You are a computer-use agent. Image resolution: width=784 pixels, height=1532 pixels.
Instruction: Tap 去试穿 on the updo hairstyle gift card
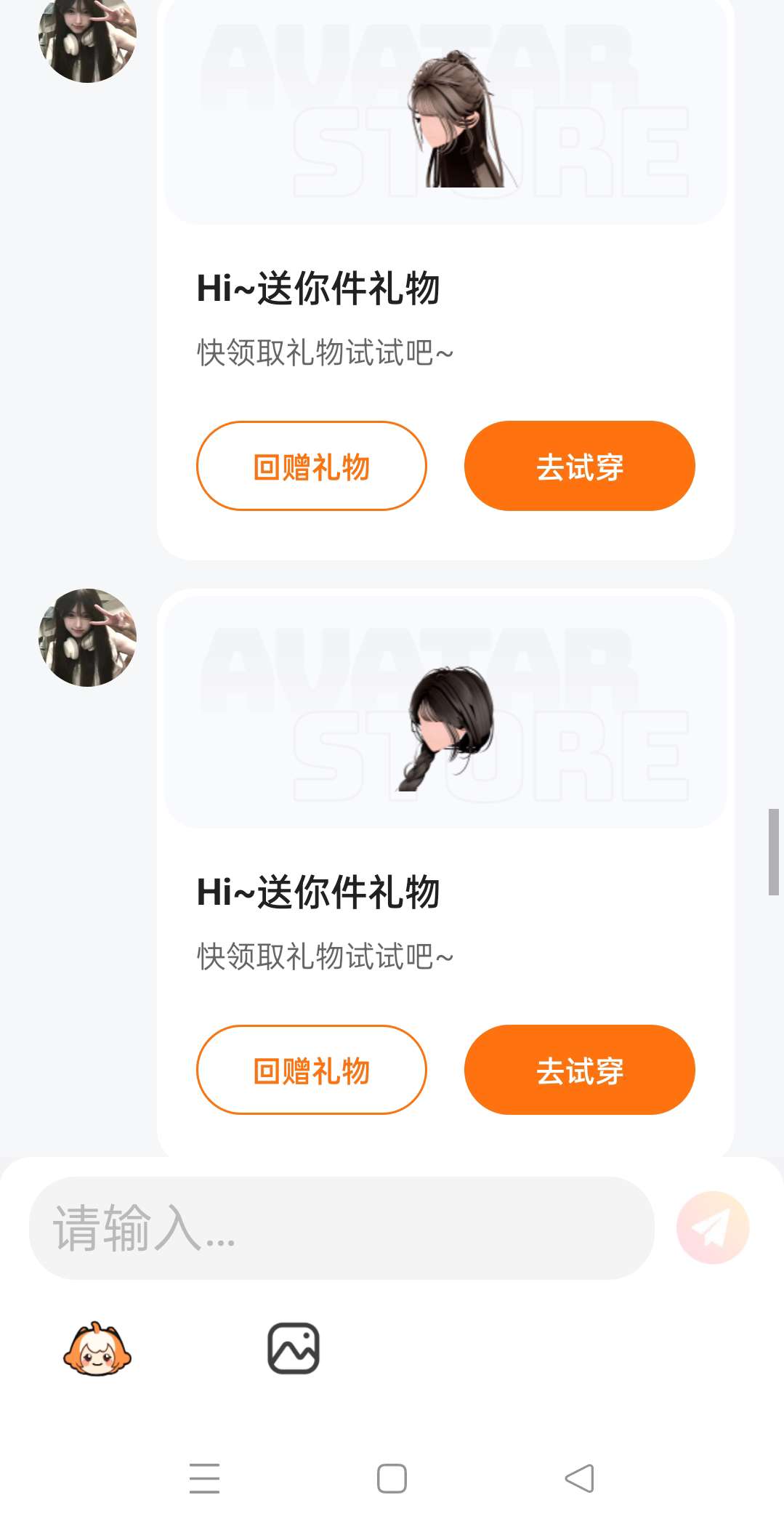click(579, 466)
